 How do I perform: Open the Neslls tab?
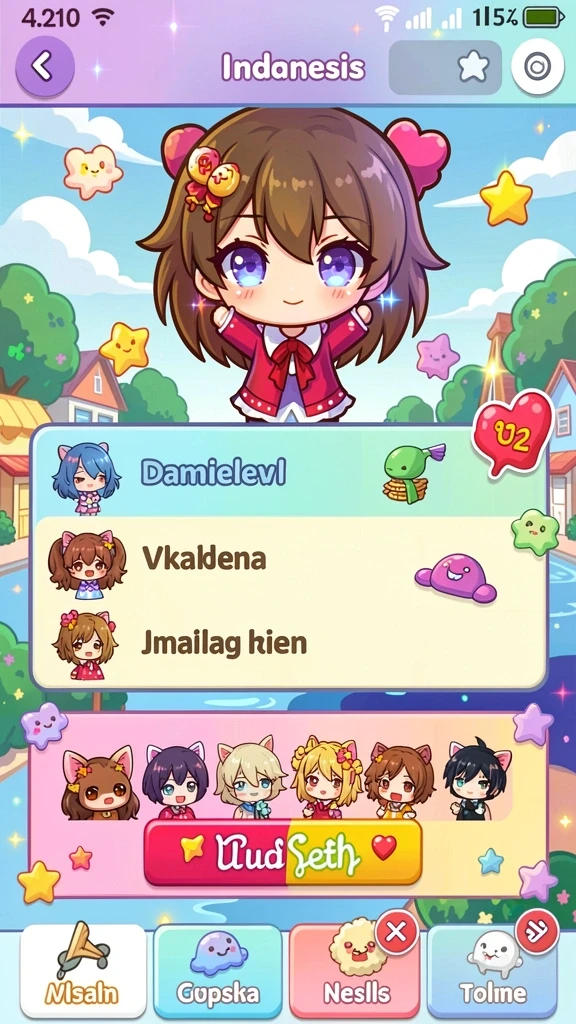[353, 971]
